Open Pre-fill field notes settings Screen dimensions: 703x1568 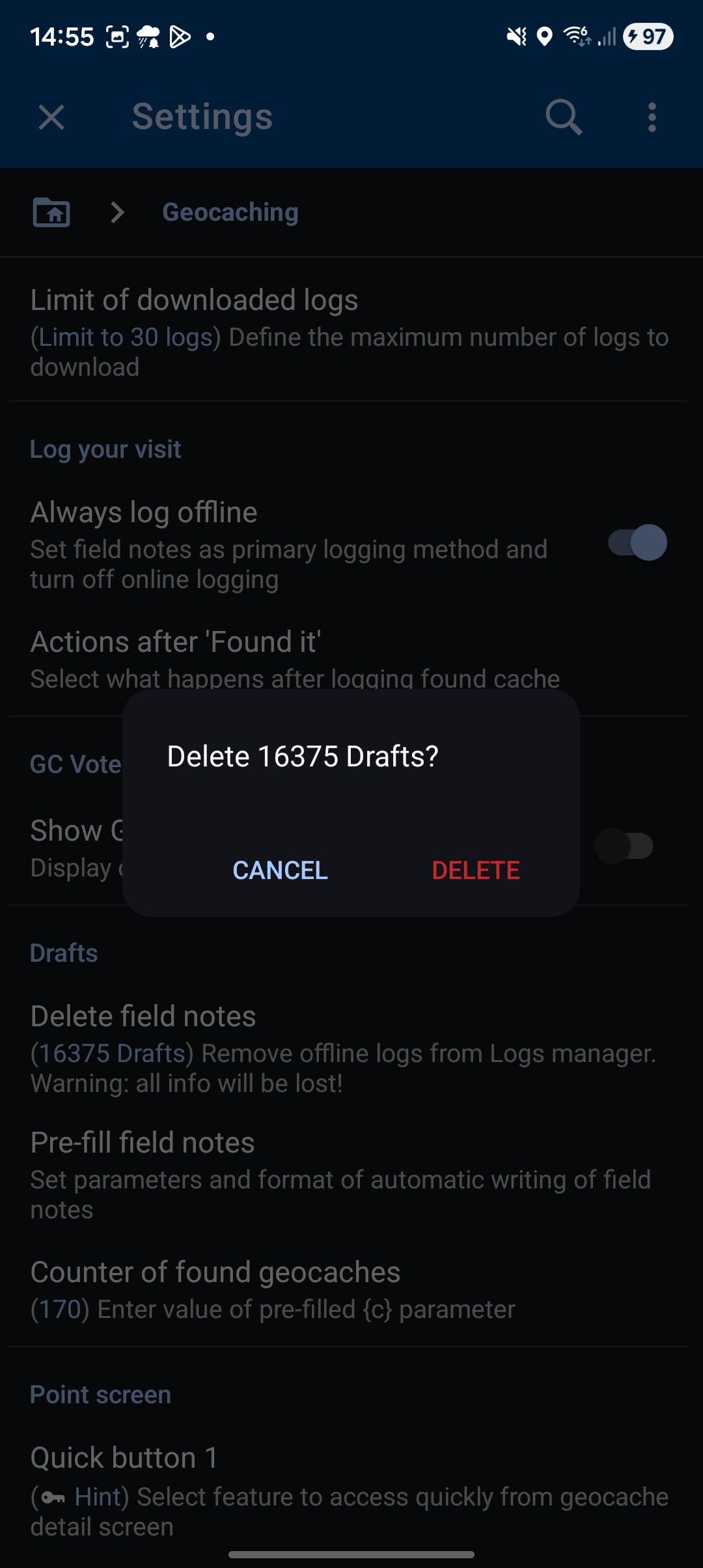(x=342, y=1175)
